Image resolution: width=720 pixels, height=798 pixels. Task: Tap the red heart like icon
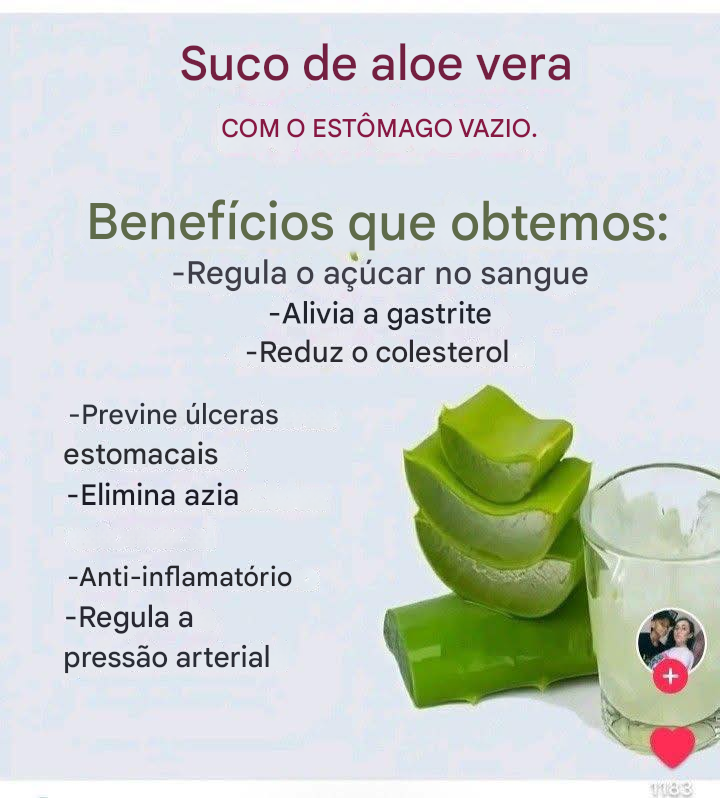coord(672,746)
